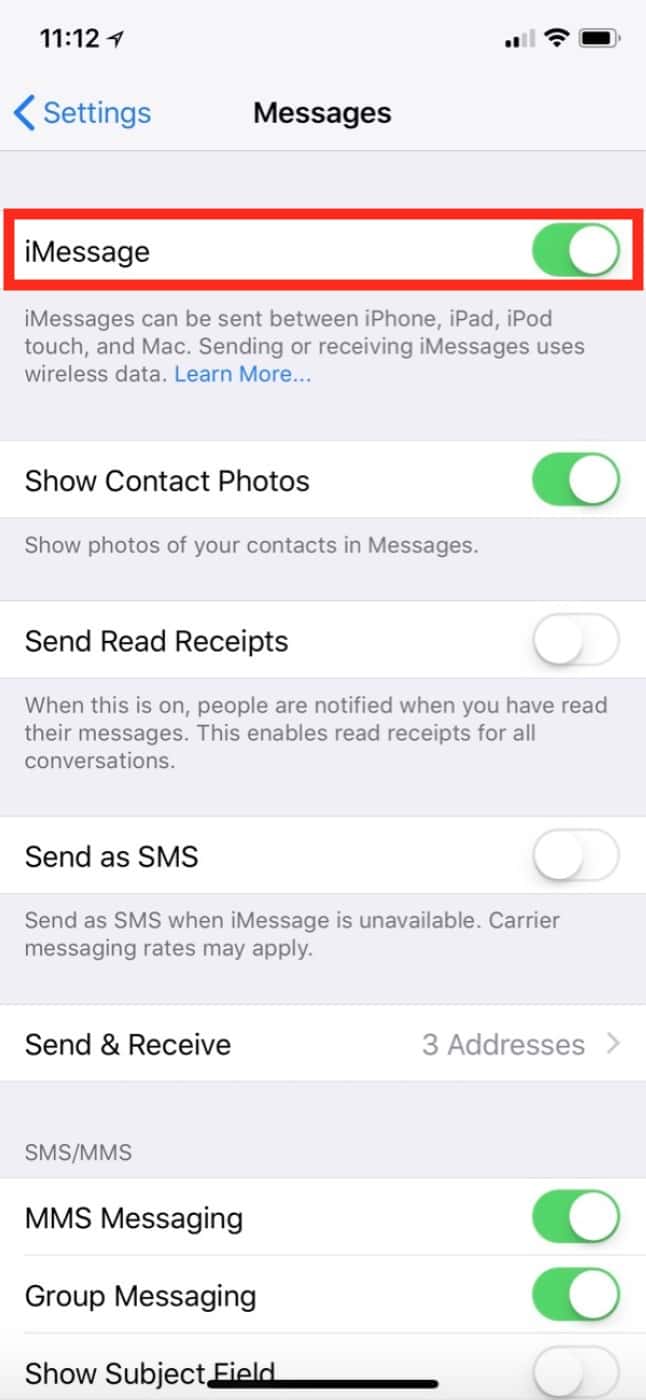Turn off the iMessage switch
This screenshot has height=1400, width=646.
pos(575,250)
